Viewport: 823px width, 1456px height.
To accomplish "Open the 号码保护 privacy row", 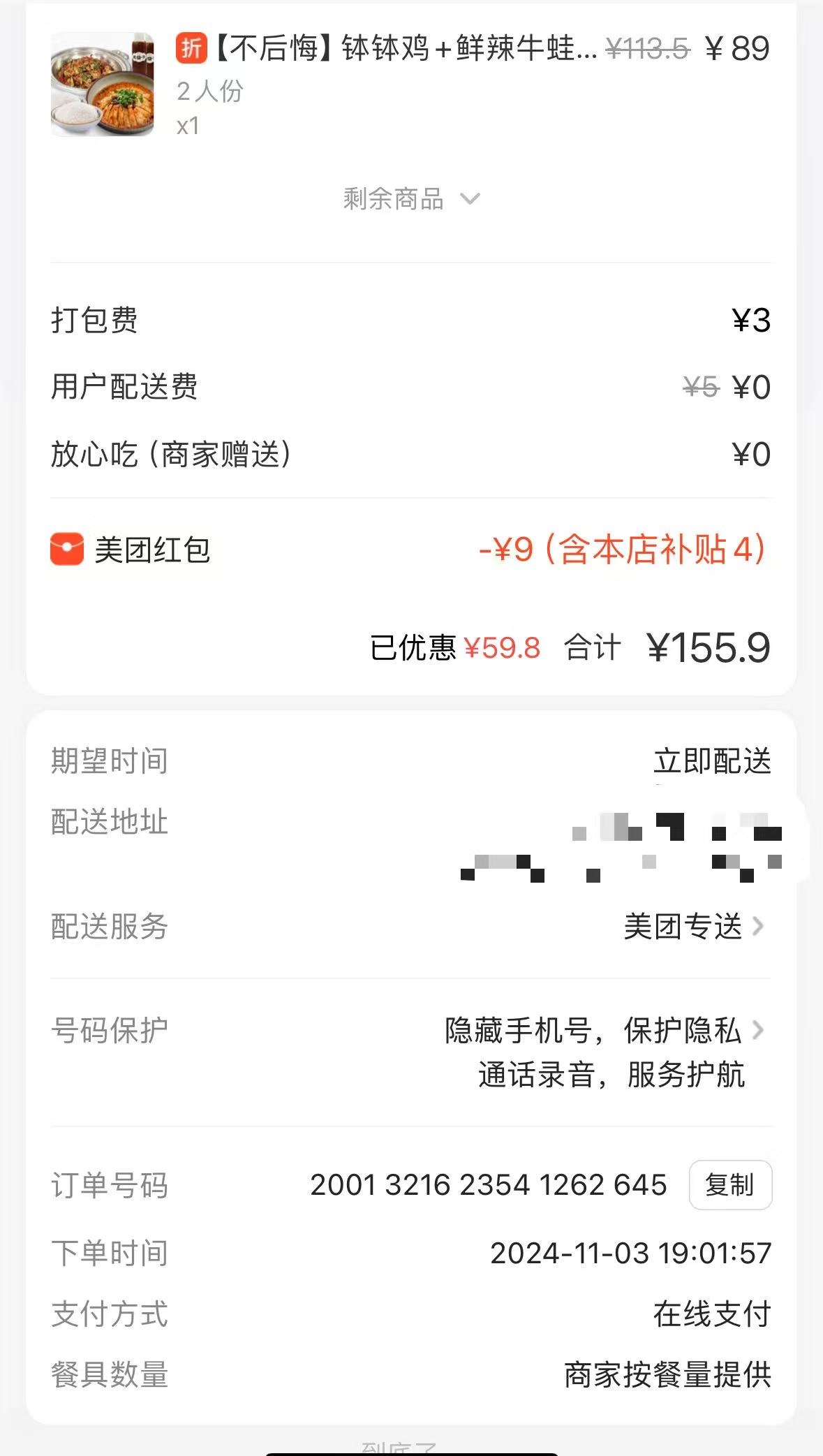I will click(411, 1052).
